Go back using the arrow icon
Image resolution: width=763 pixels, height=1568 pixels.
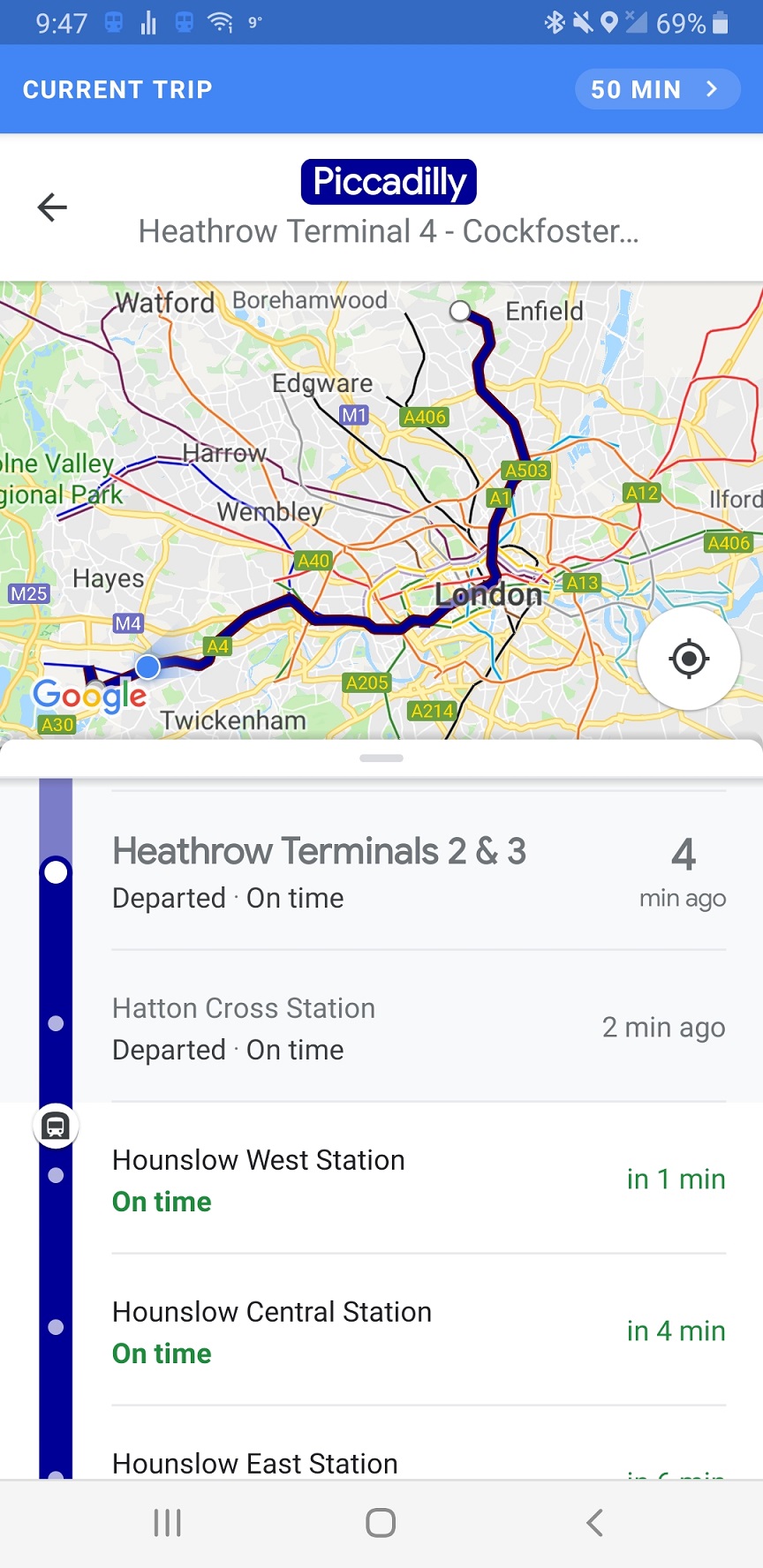tap(52, 207)
